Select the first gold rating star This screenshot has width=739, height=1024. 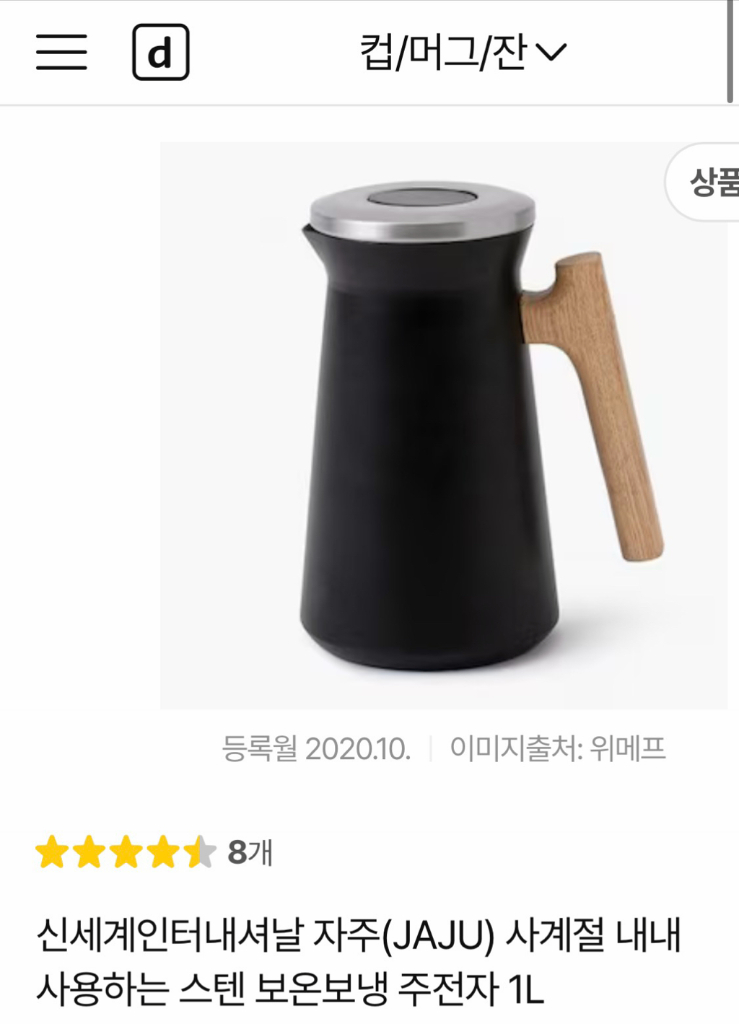tap(53, 853)
